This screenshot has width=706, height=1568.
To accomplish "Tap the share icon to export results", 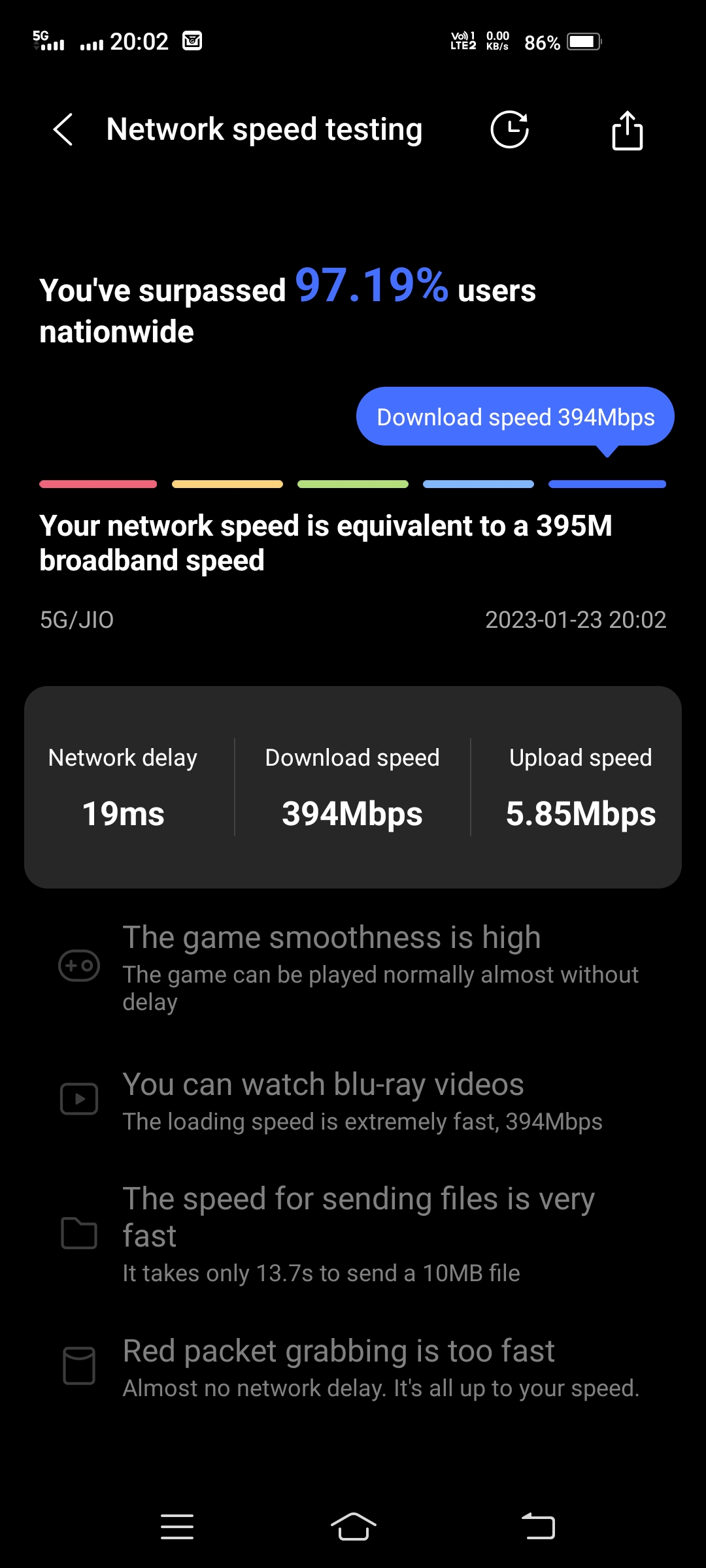I will (627, 129).
